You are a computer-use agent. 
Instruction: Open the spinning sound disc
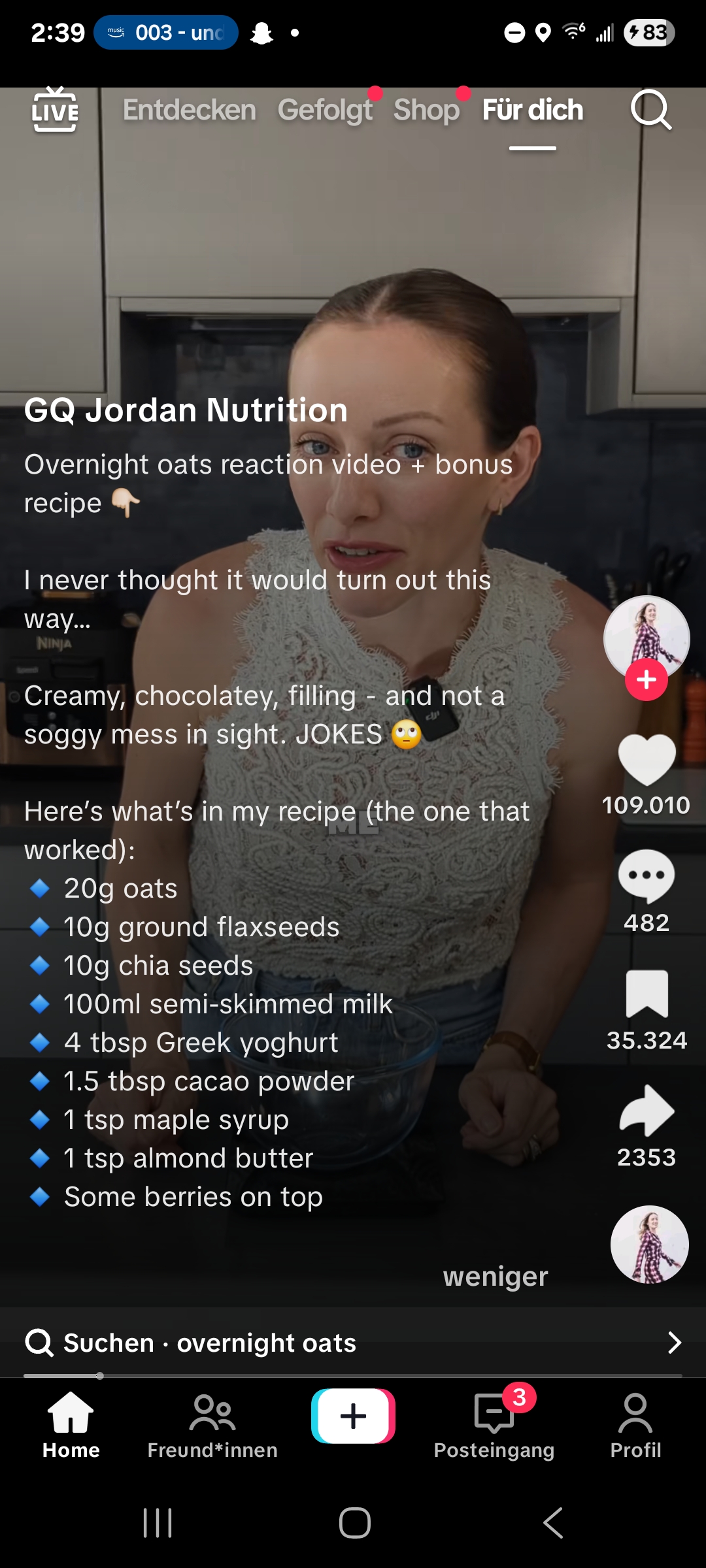649,1245
